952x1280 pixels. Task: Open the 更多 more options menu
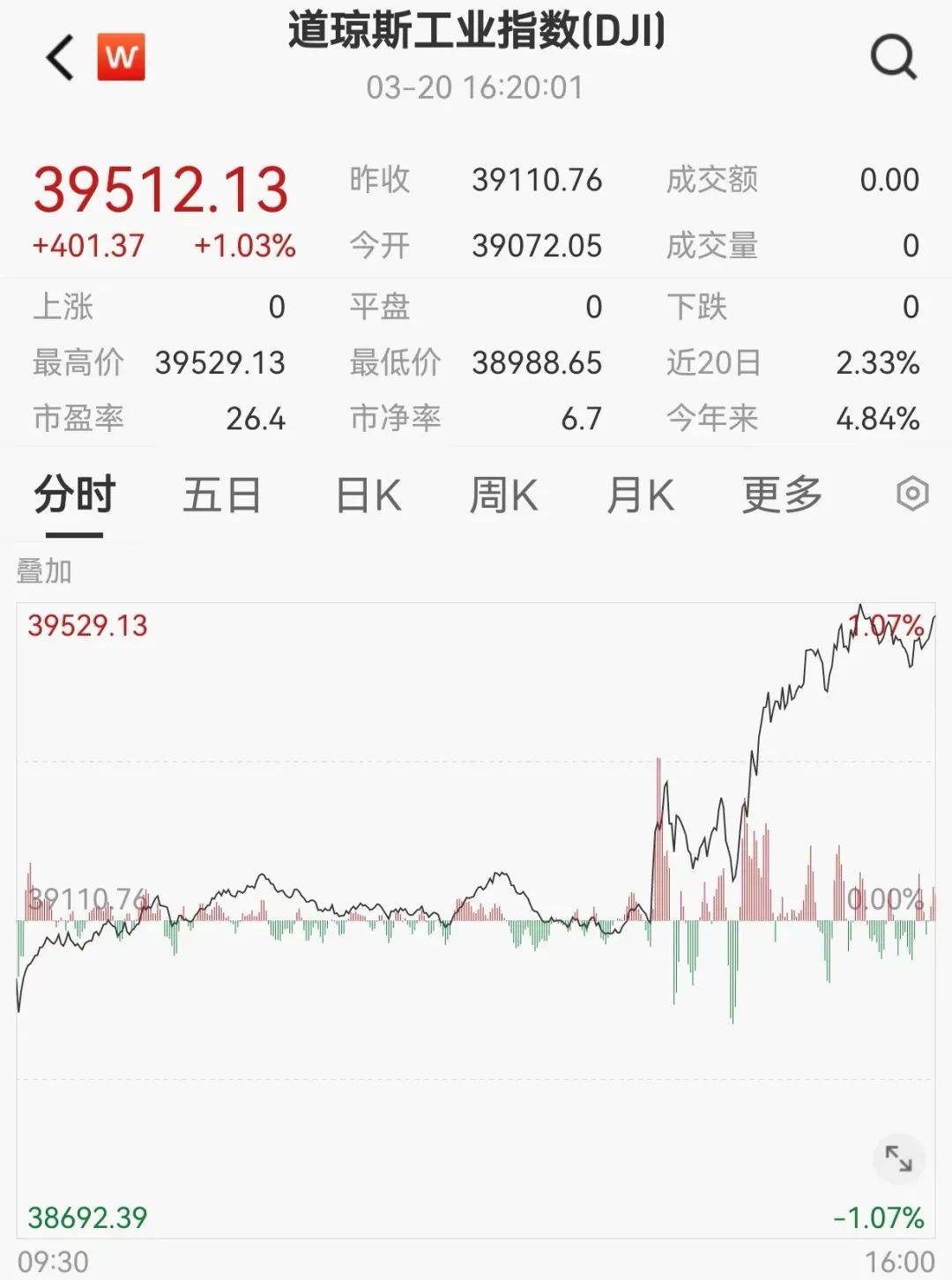pos(783,495)
